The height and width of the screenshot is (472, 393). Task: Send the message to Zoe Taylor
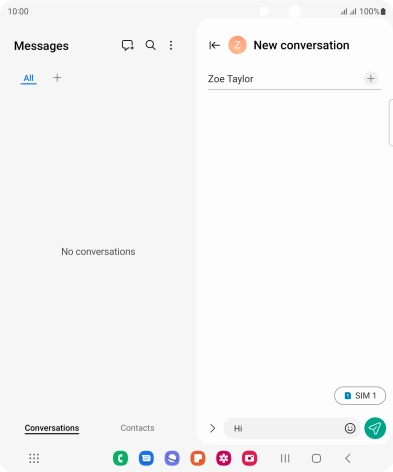(375, 428)
